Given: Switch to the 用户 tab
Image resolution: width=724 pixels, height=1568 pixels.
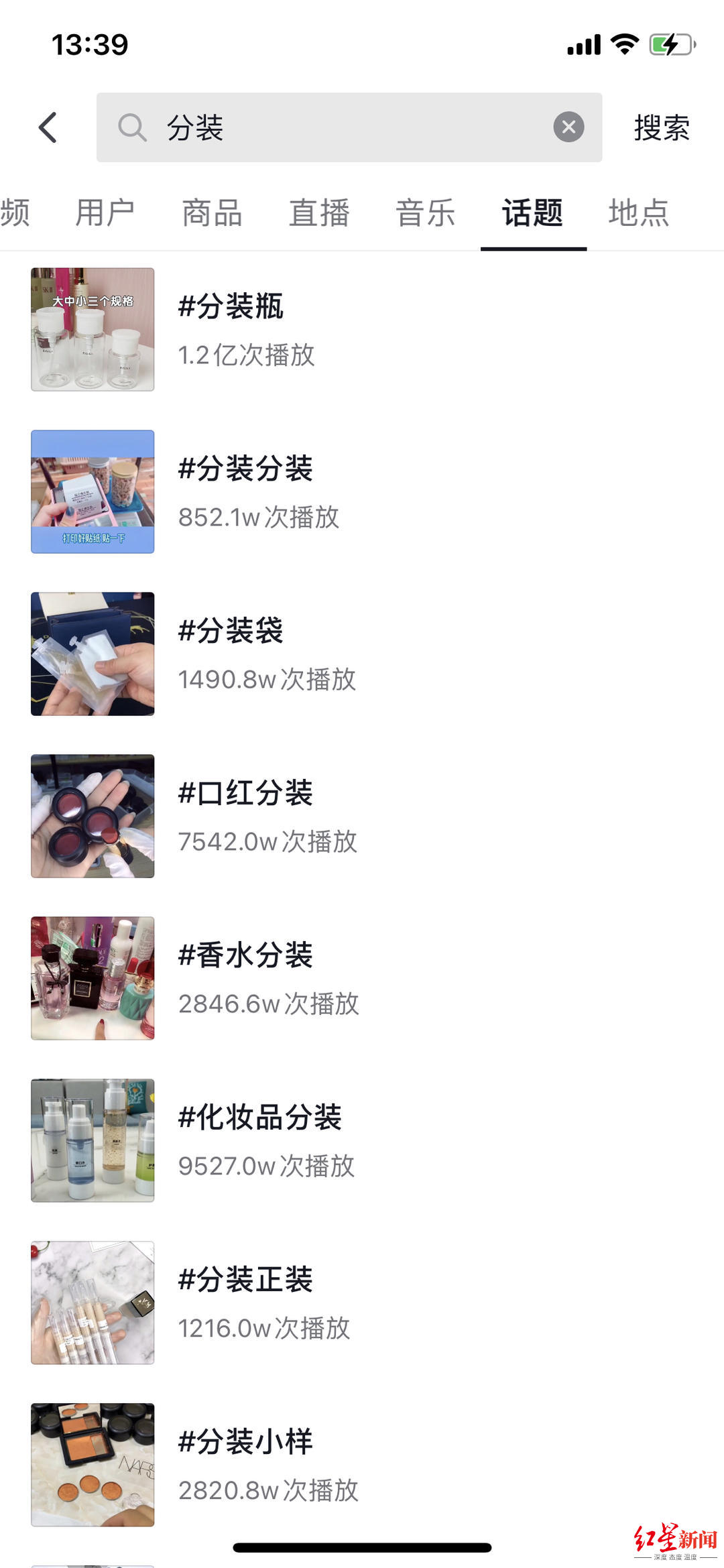Looking at the screenshot, I should (105, 213).
